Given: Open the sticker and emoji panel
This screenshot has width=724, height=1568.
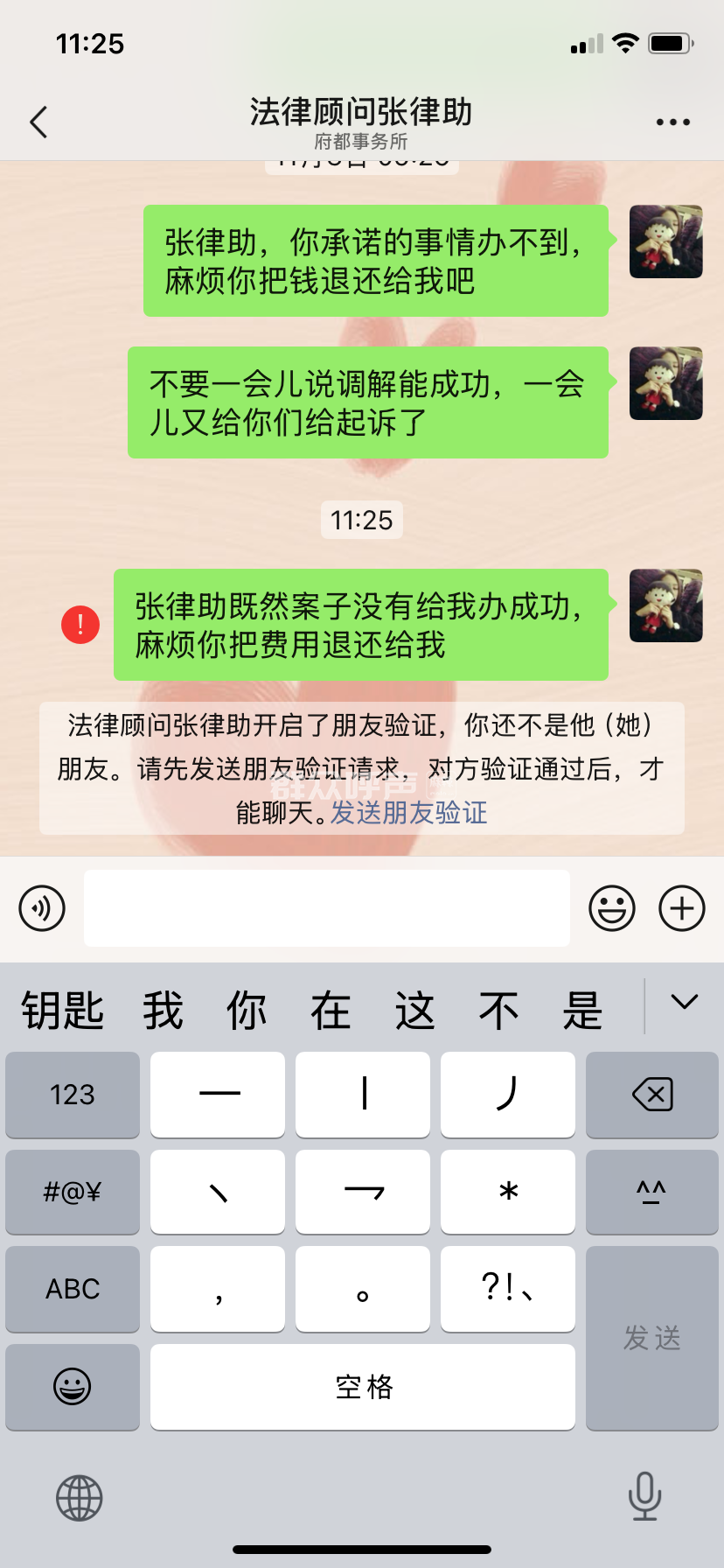Looking at the screenshot, I should pos(611,908).
